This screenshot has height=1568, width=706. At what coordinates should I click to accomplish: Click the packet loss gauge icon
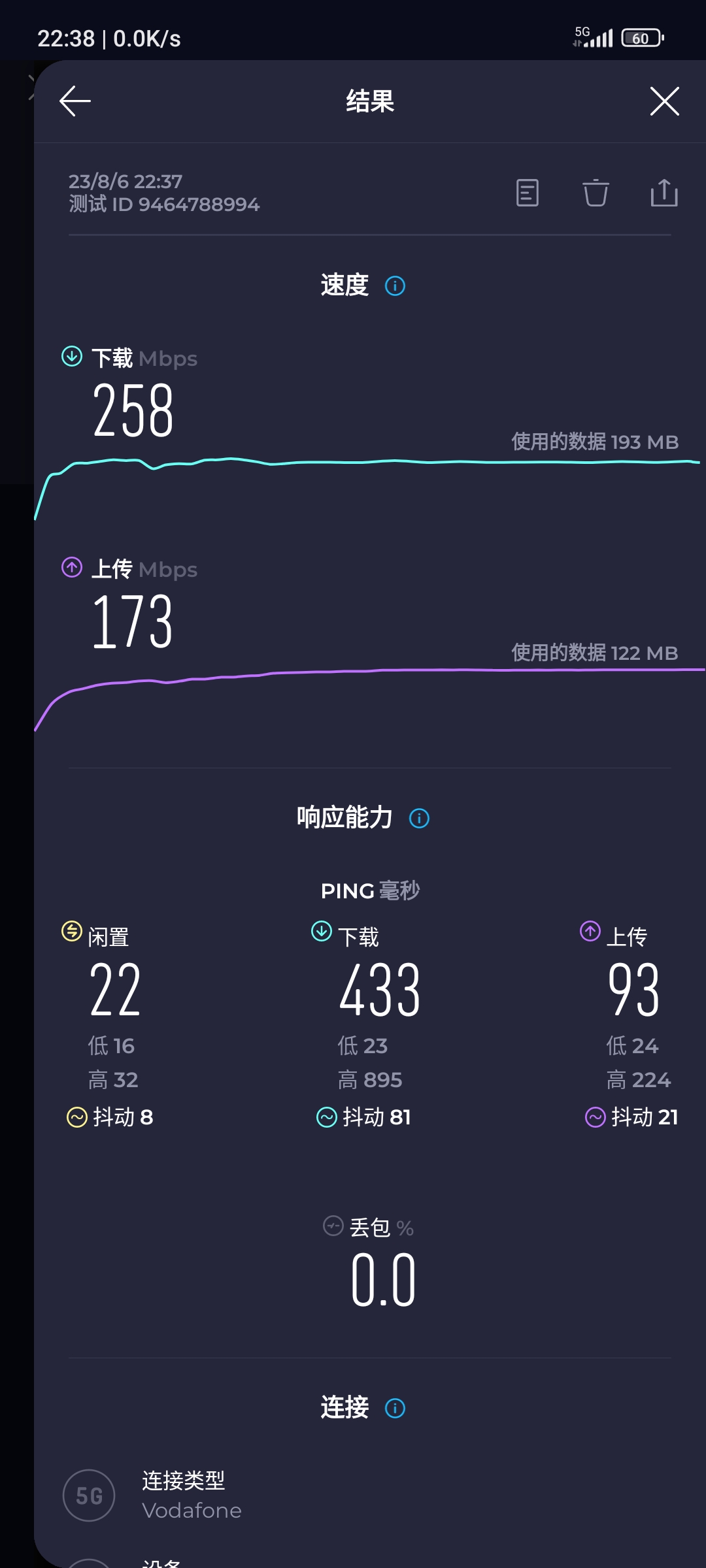pos(334,1226)
